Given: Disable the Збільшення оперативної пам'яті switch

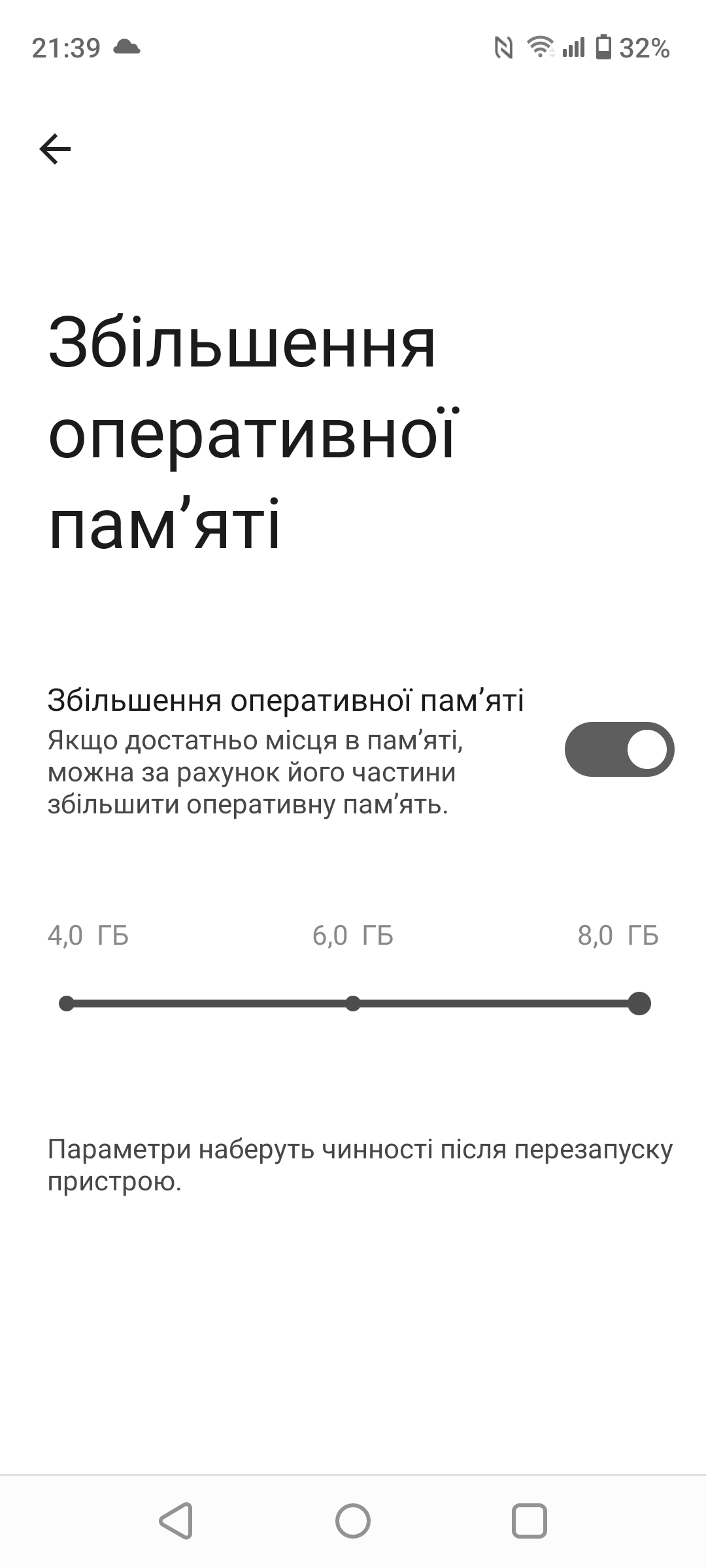Looking at the screenshot, I should pos(619,749).
